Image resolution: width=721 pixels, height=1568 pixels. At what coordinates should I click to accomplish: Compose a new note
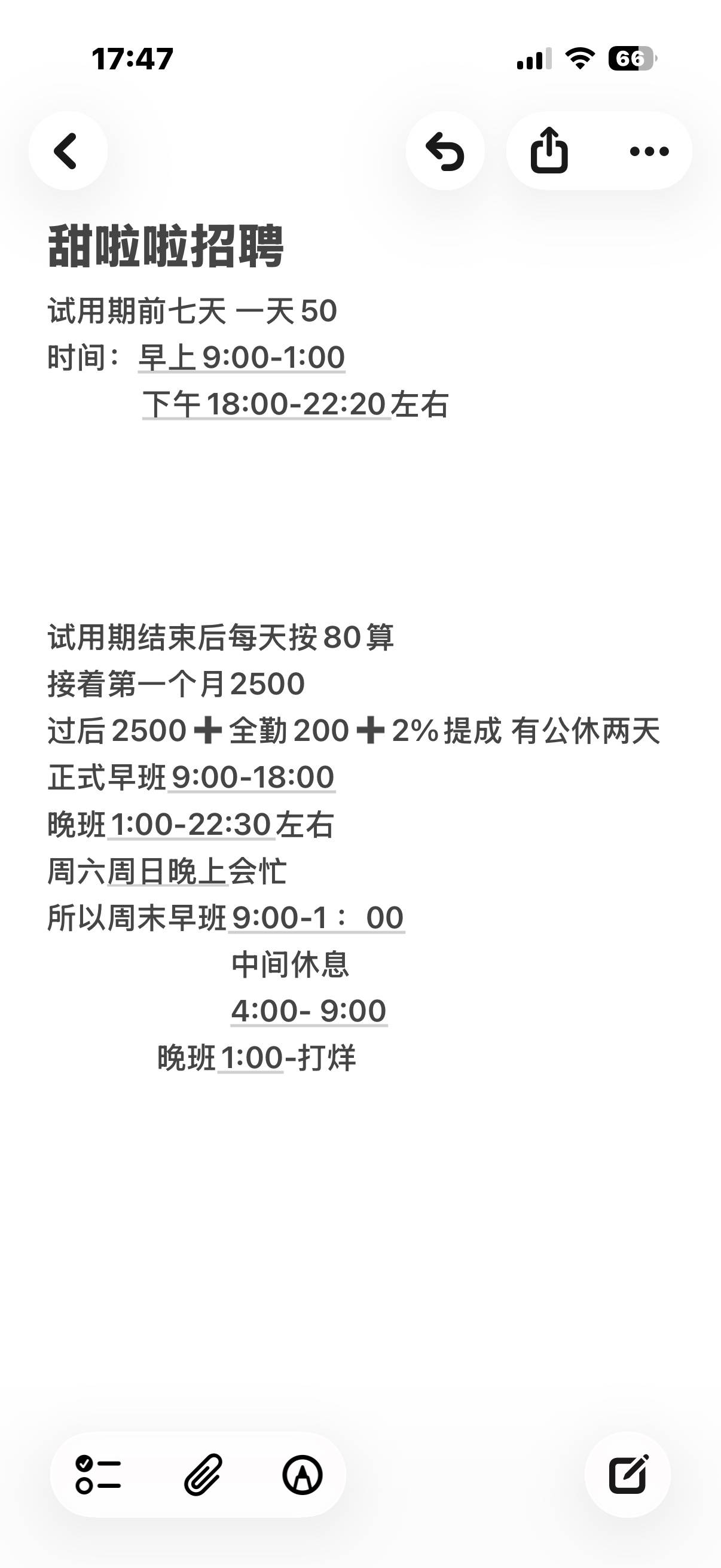(x=628, y=1474)
